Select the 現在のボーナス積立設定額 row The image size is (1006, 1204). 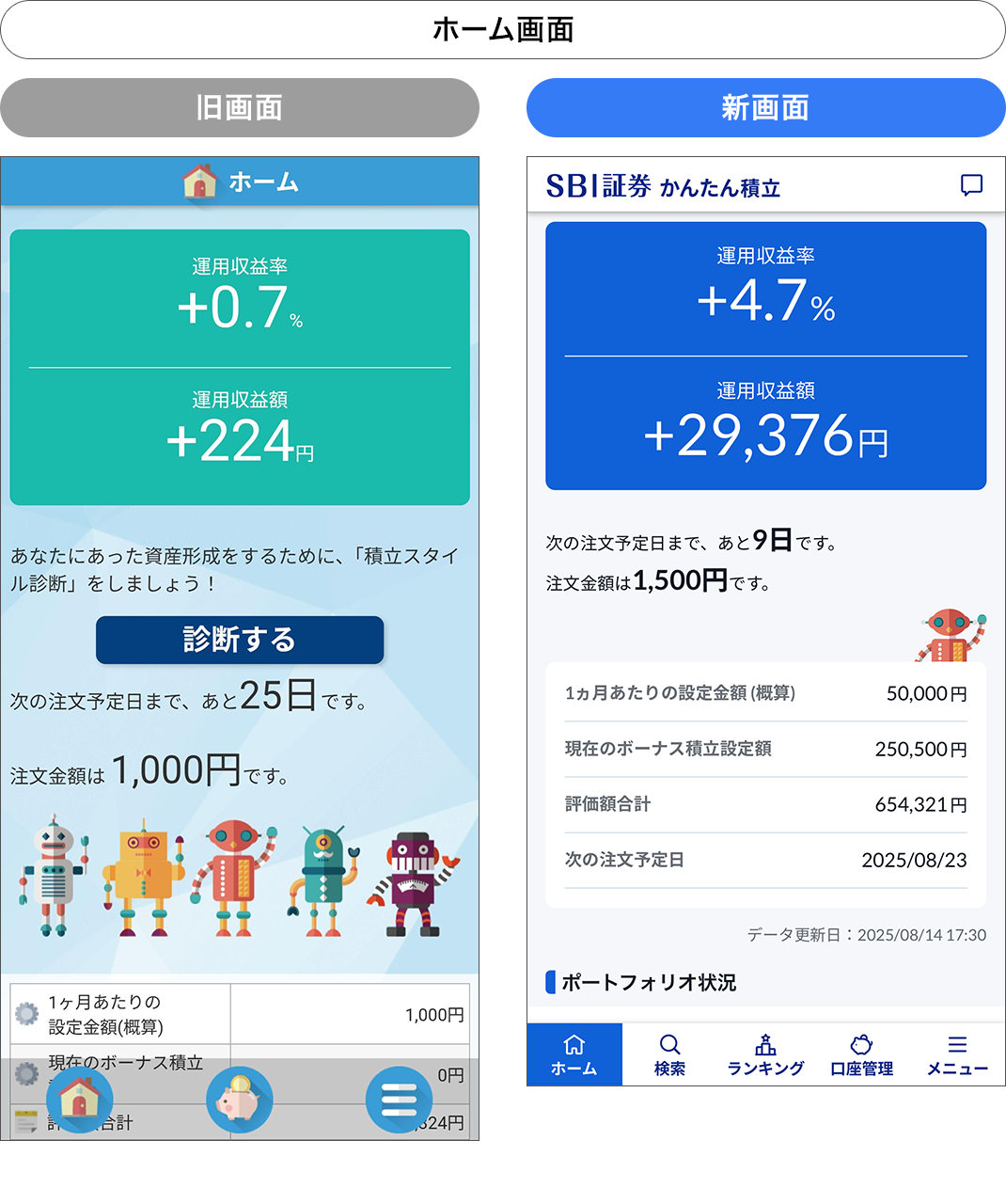point(765,749)
